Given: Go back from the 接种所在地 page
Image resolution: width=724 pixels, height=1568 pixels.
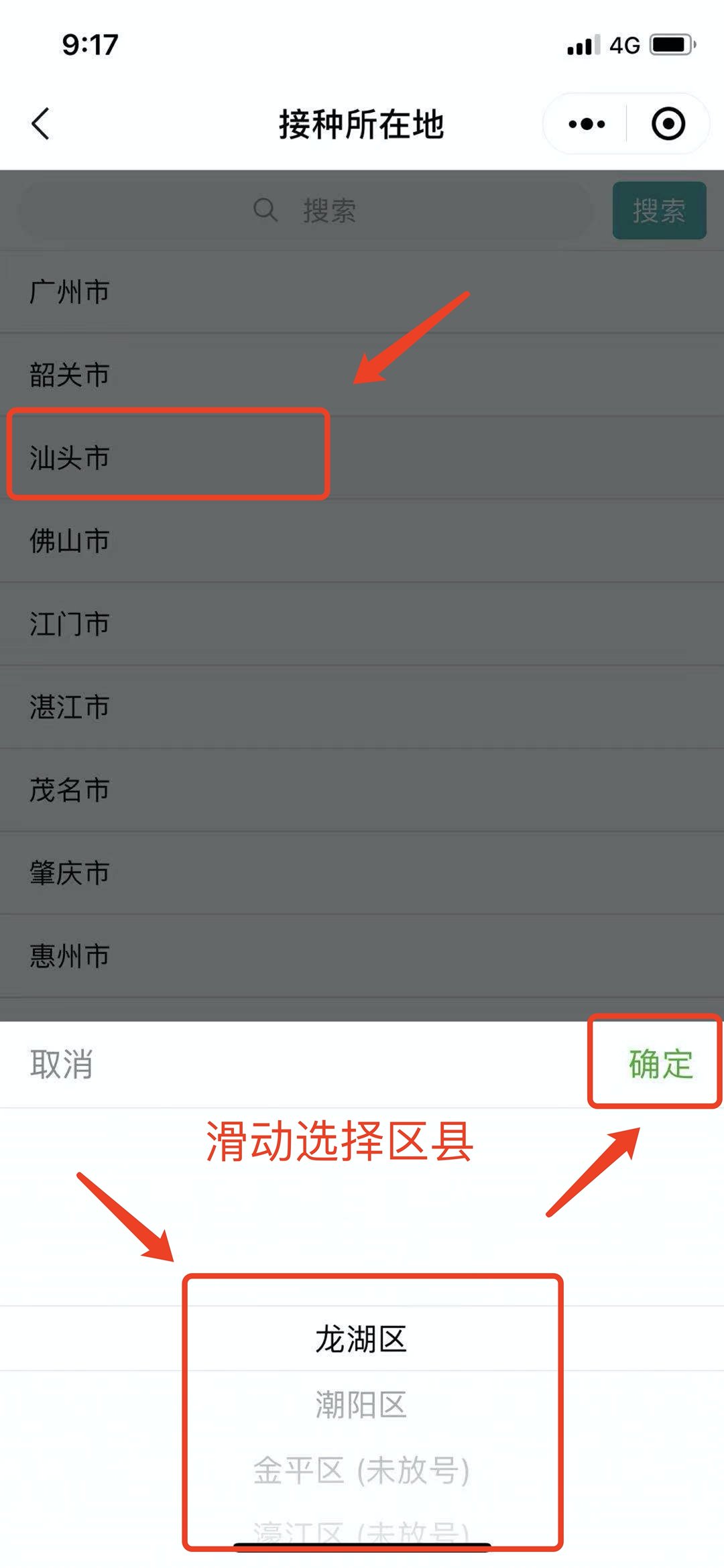Looking at the screenshot, I should click(x=41, y=124).
